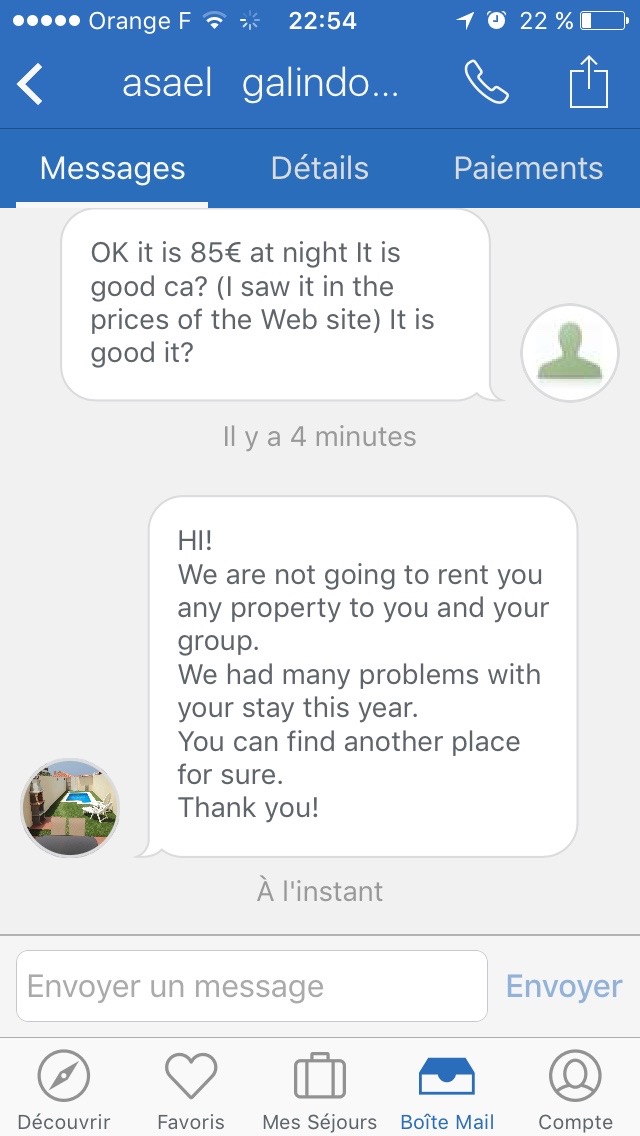
Task: Open the Compte tab
Action: pos(575,1090)
